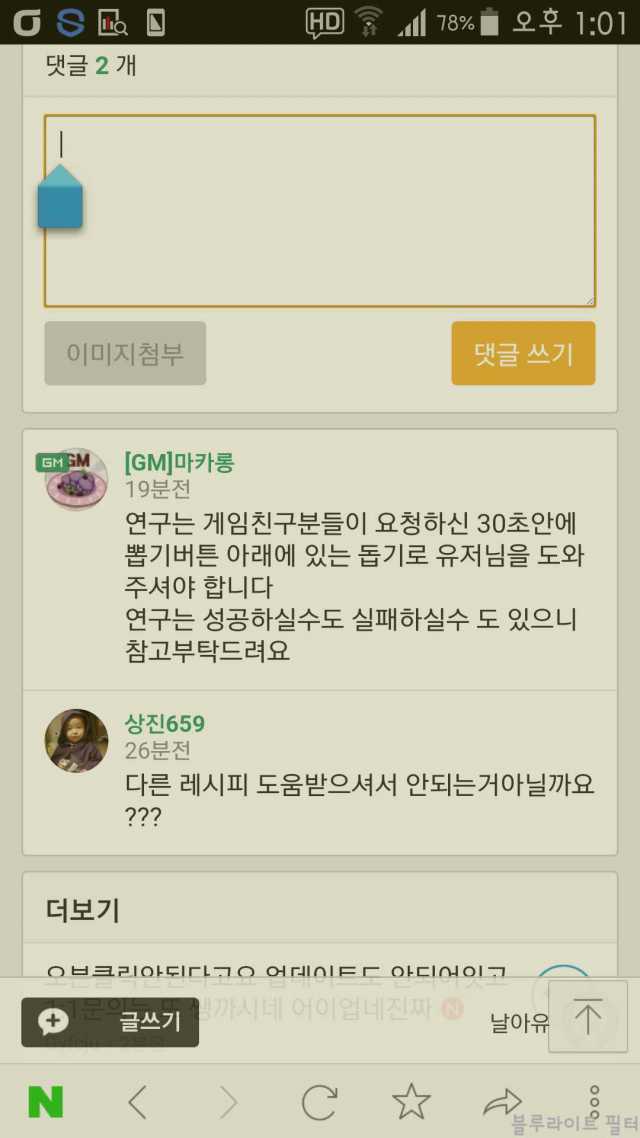640x1138 pixels.
Task: Open the green N Naver home icon
Action: (45, 1102)
